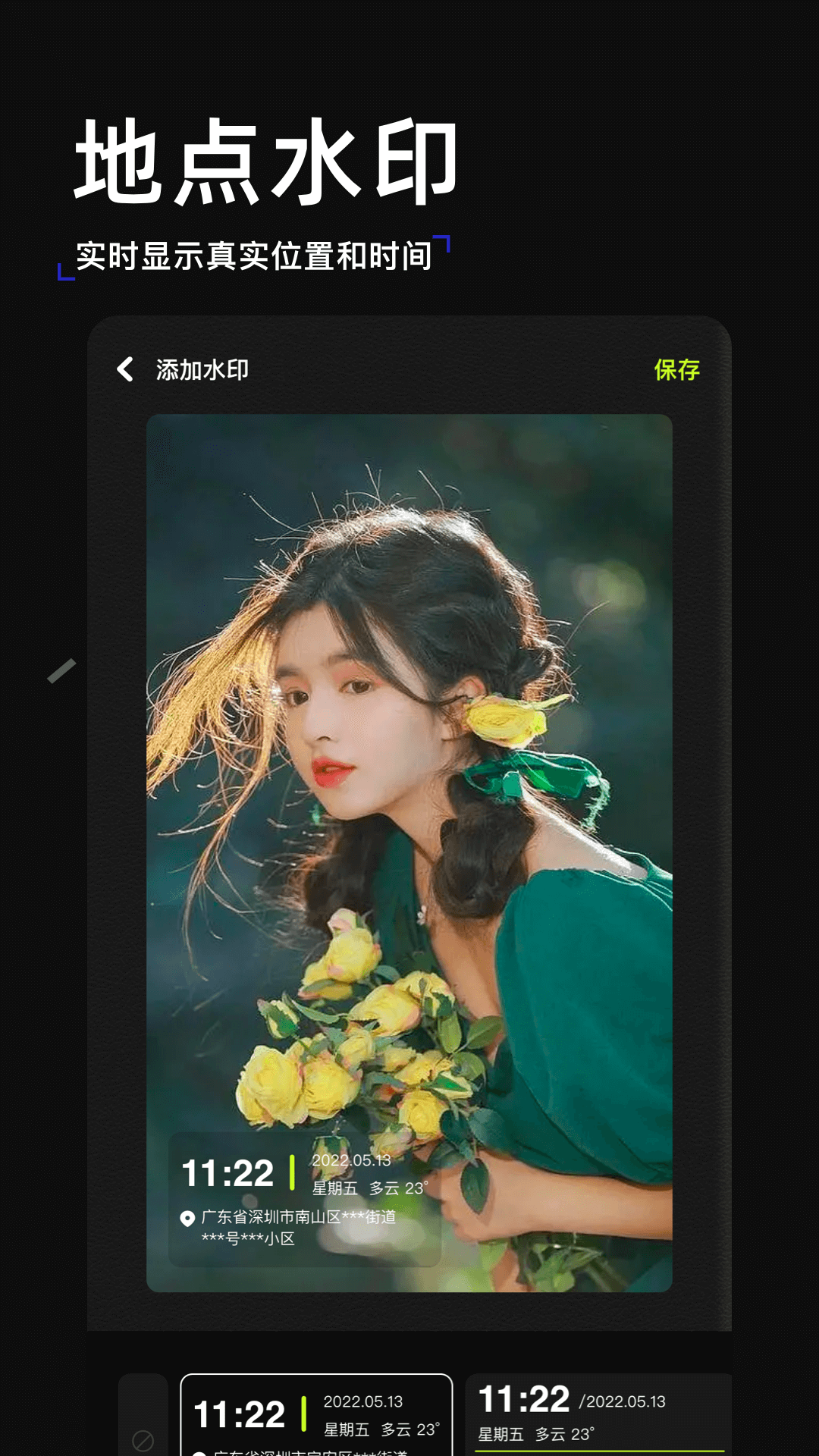Expand watermark options via back chevron
The image size is (819, 1456).
(126, 369)
